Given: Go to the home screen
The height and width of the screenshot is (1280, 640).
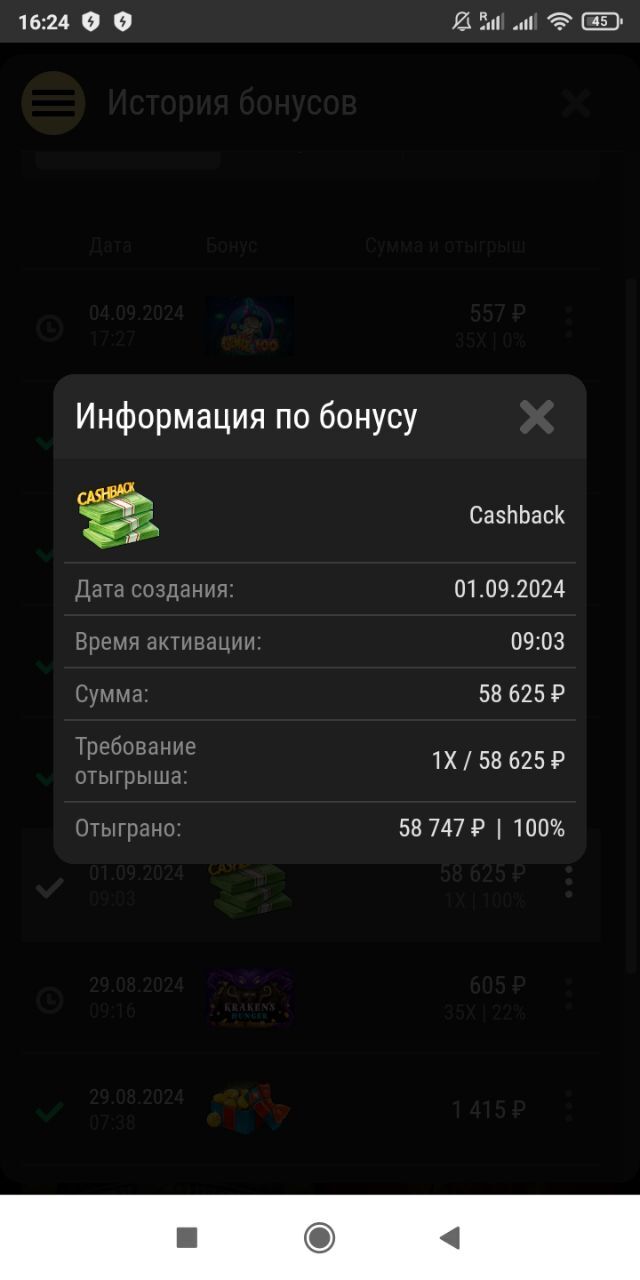Looking at the screenshot, I should click(x=319, y=1238).
